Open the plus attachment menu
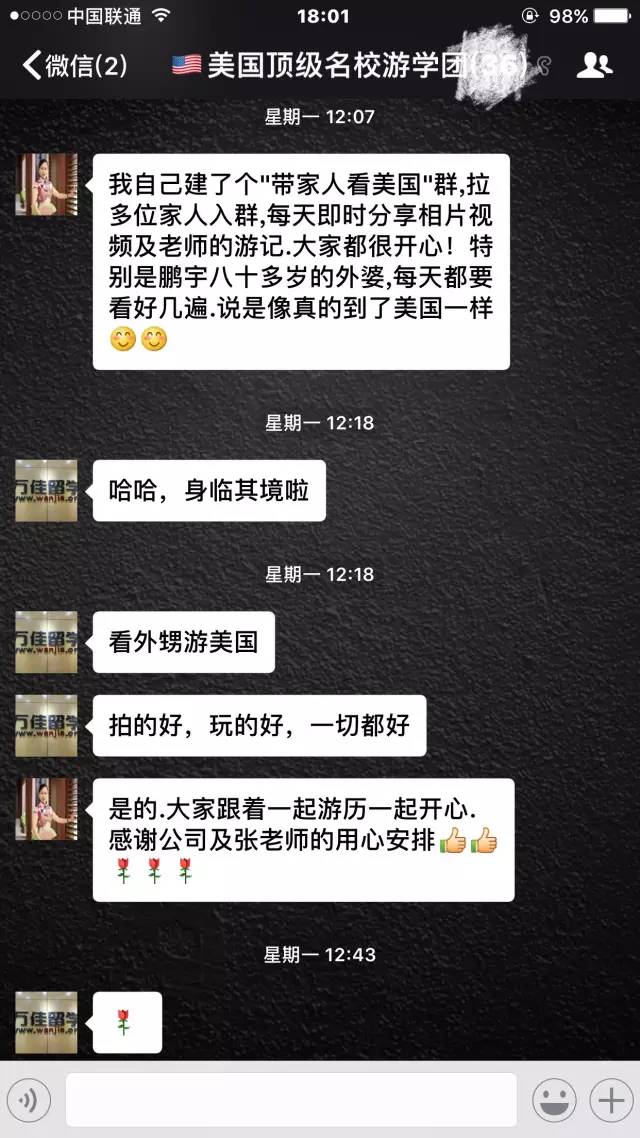 tap(609, 1101)
